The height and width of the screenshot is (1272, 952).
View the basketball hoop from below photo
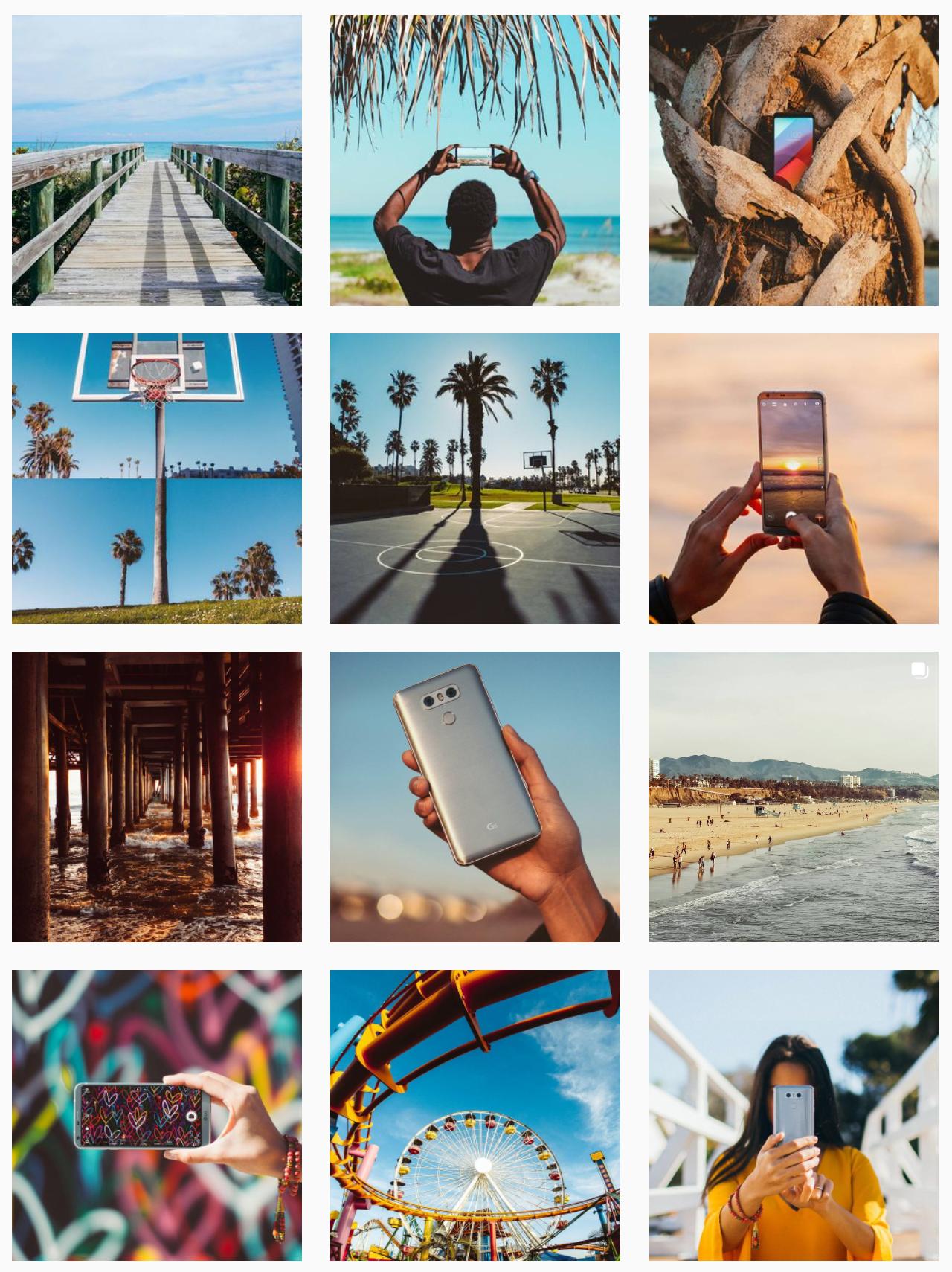[x=157, y=478]
